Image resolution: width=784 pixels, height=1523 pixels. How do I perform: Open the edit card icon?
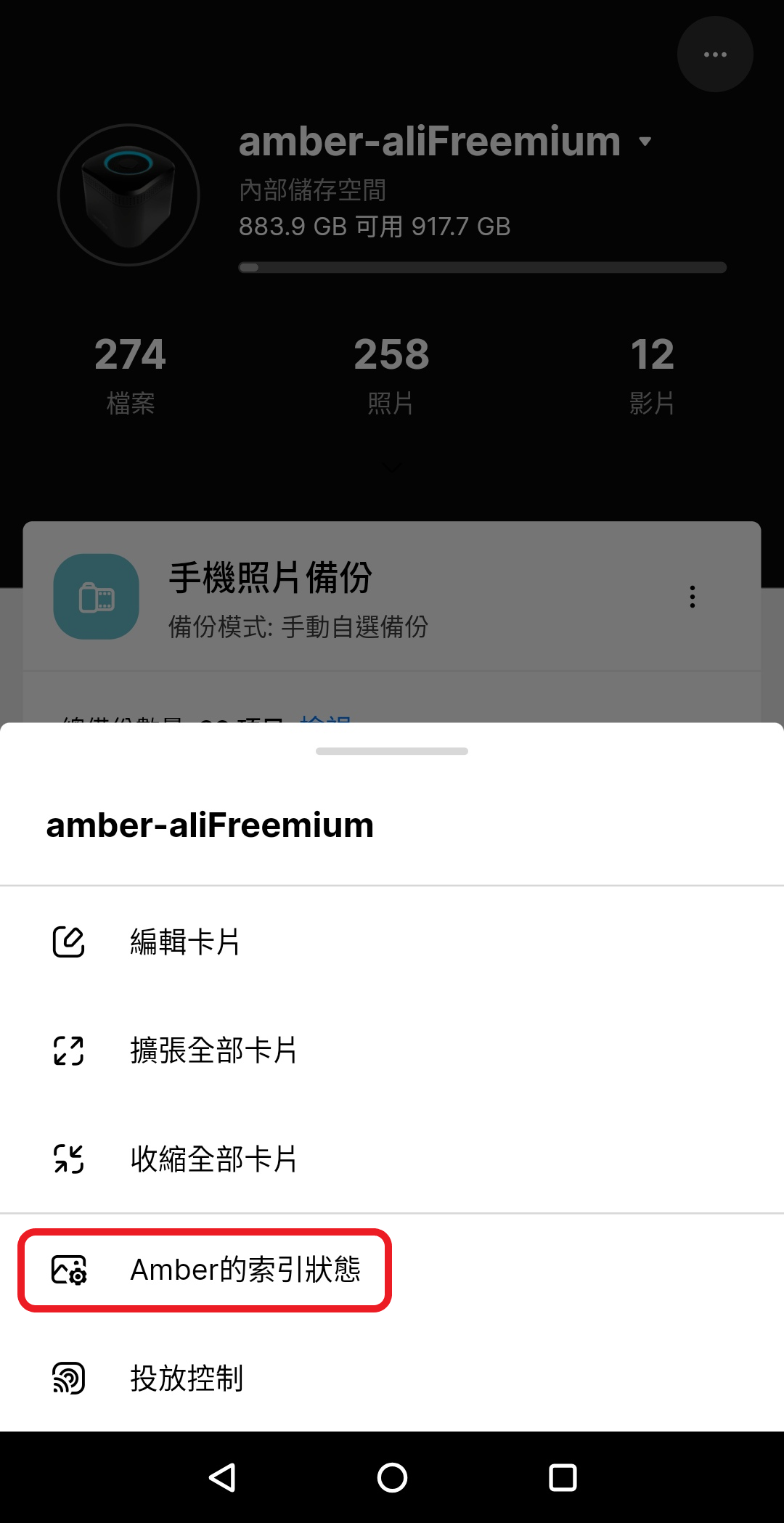coord(69,942)
